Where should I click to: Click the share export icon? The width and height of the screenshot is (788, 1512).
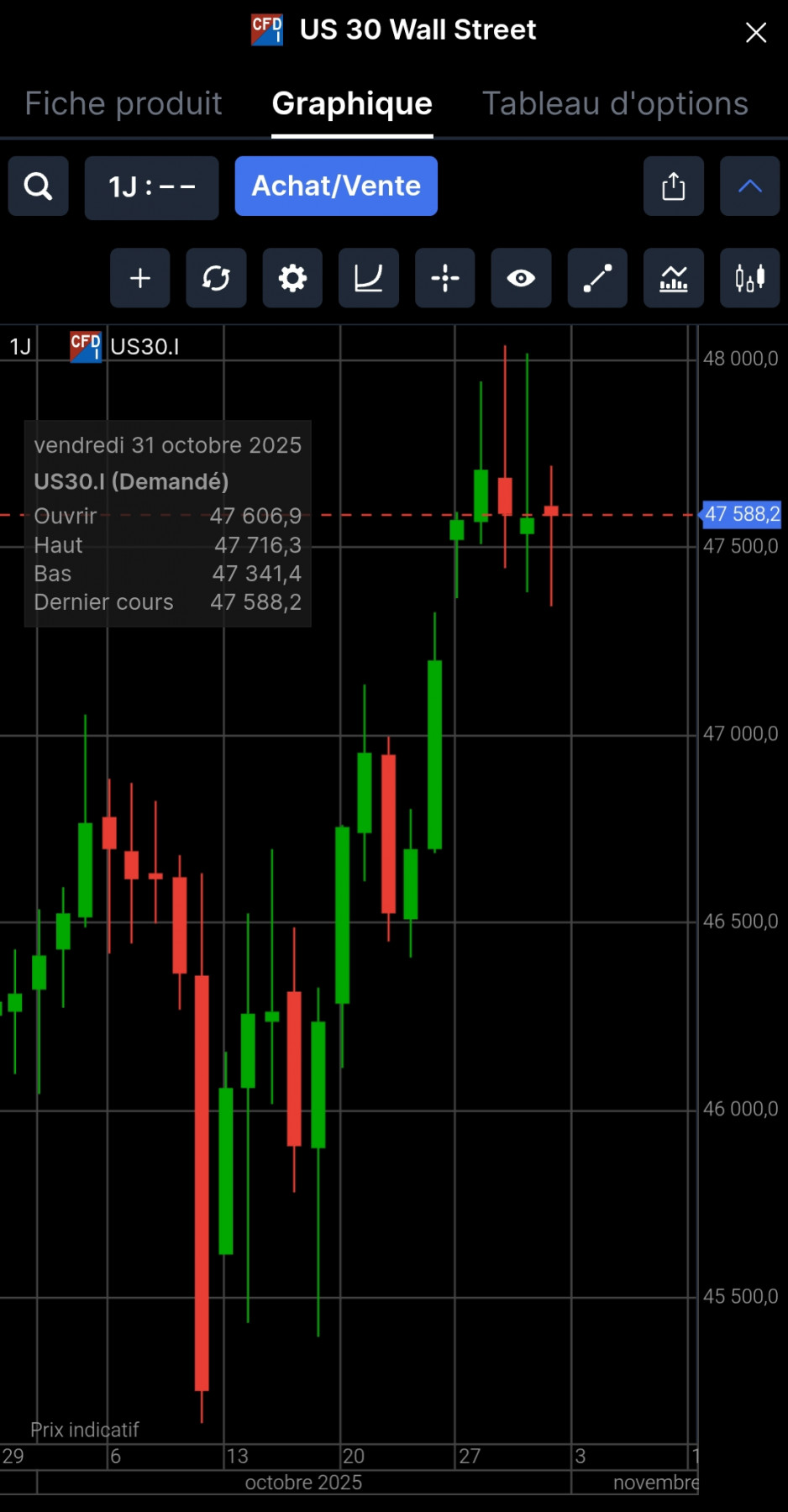click(x=673, y=186)
